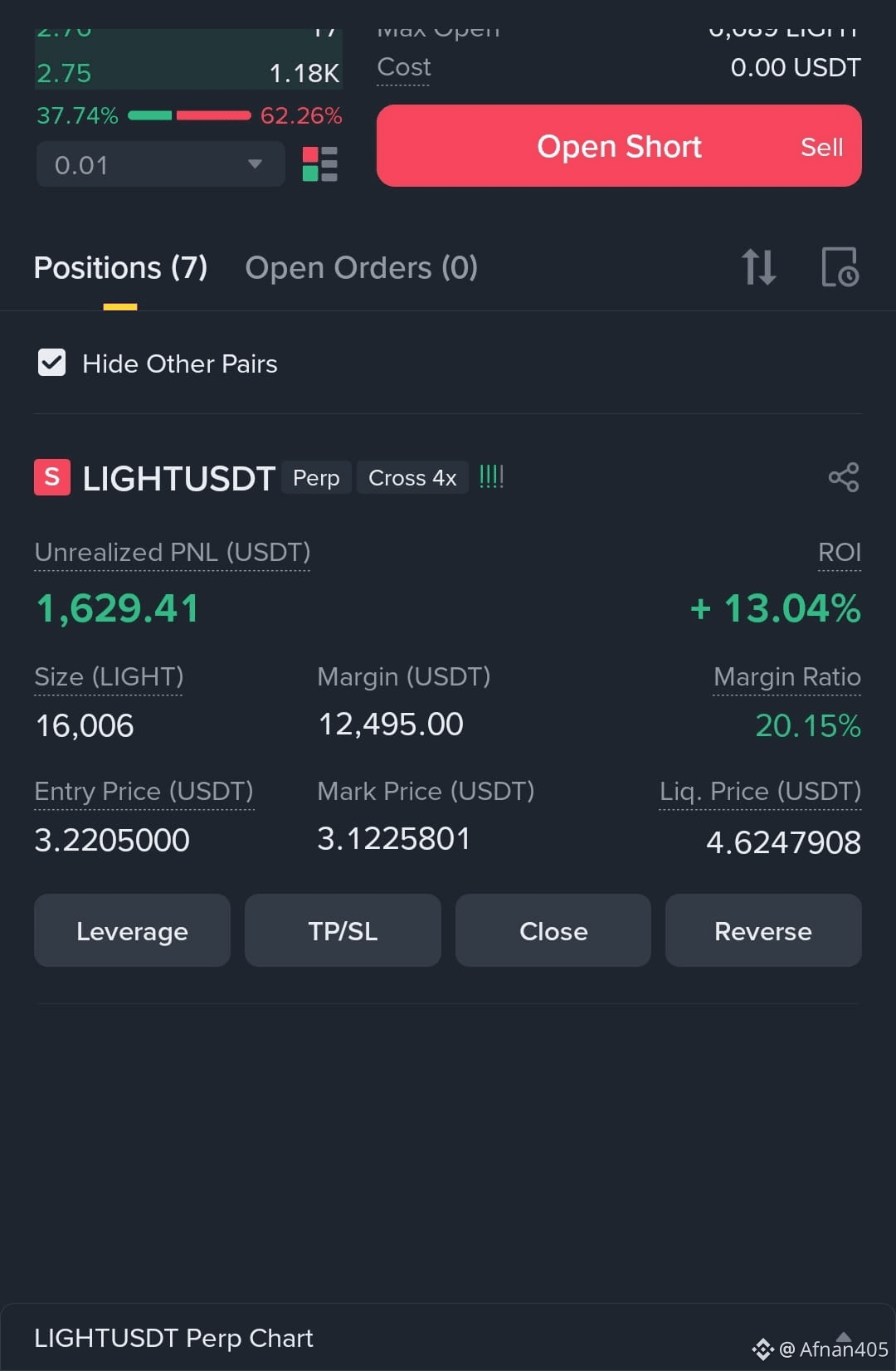The image size is (896, 1371).
Task: Switch to the Open Orders tab
Action: [361, 267]
